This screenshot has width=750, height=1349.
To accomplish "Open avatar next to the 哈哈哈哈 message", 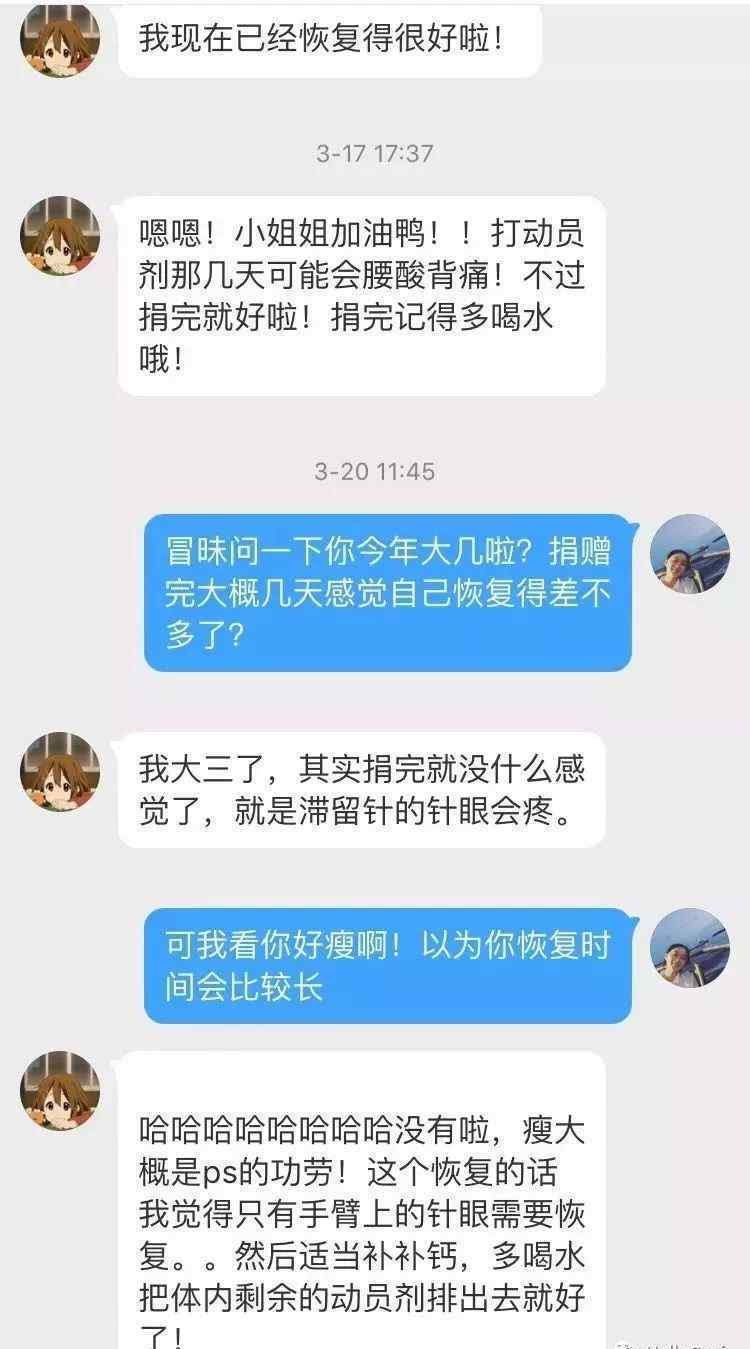I will coord(60,1091).
